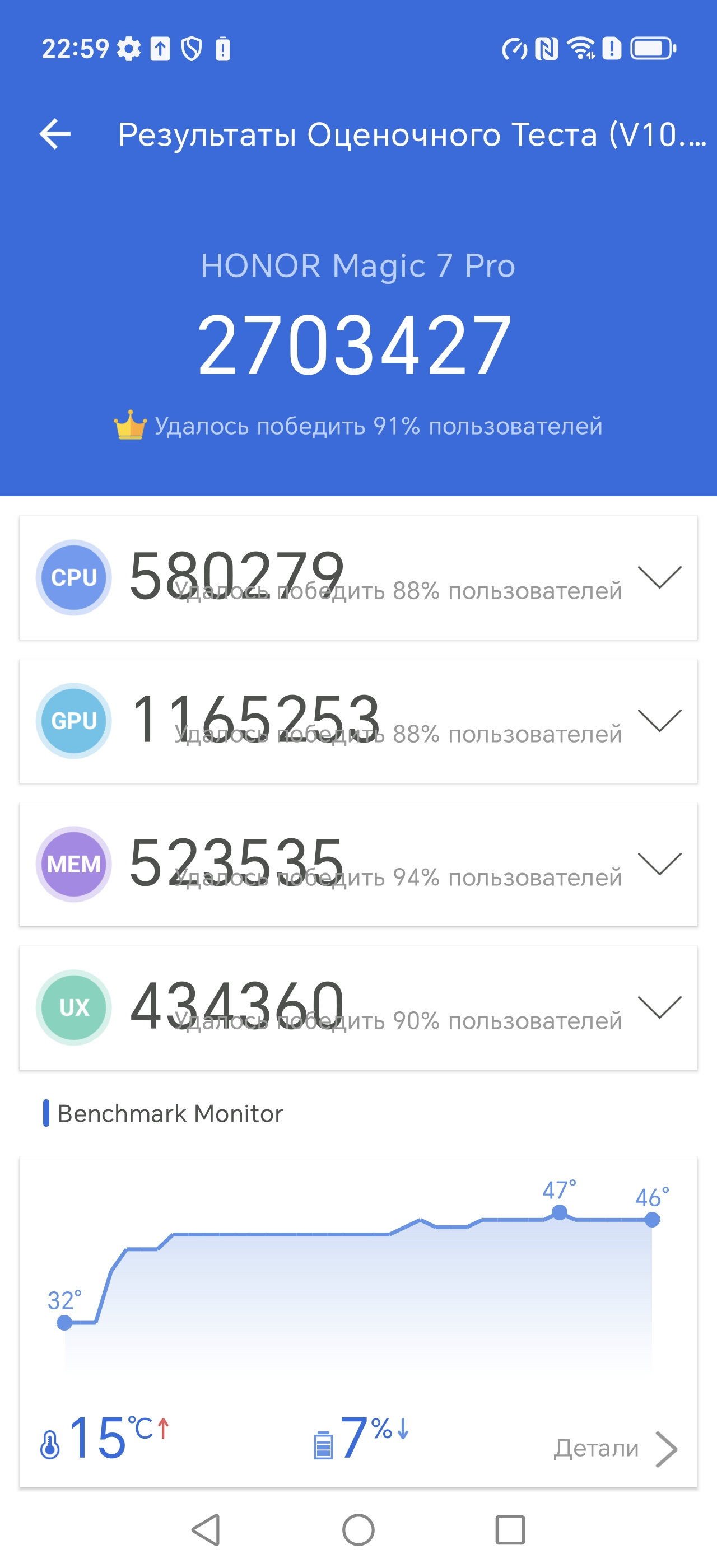Expand the GPU score breakdown
This screenshot has width=717, height=1568.
coord(659,721)
